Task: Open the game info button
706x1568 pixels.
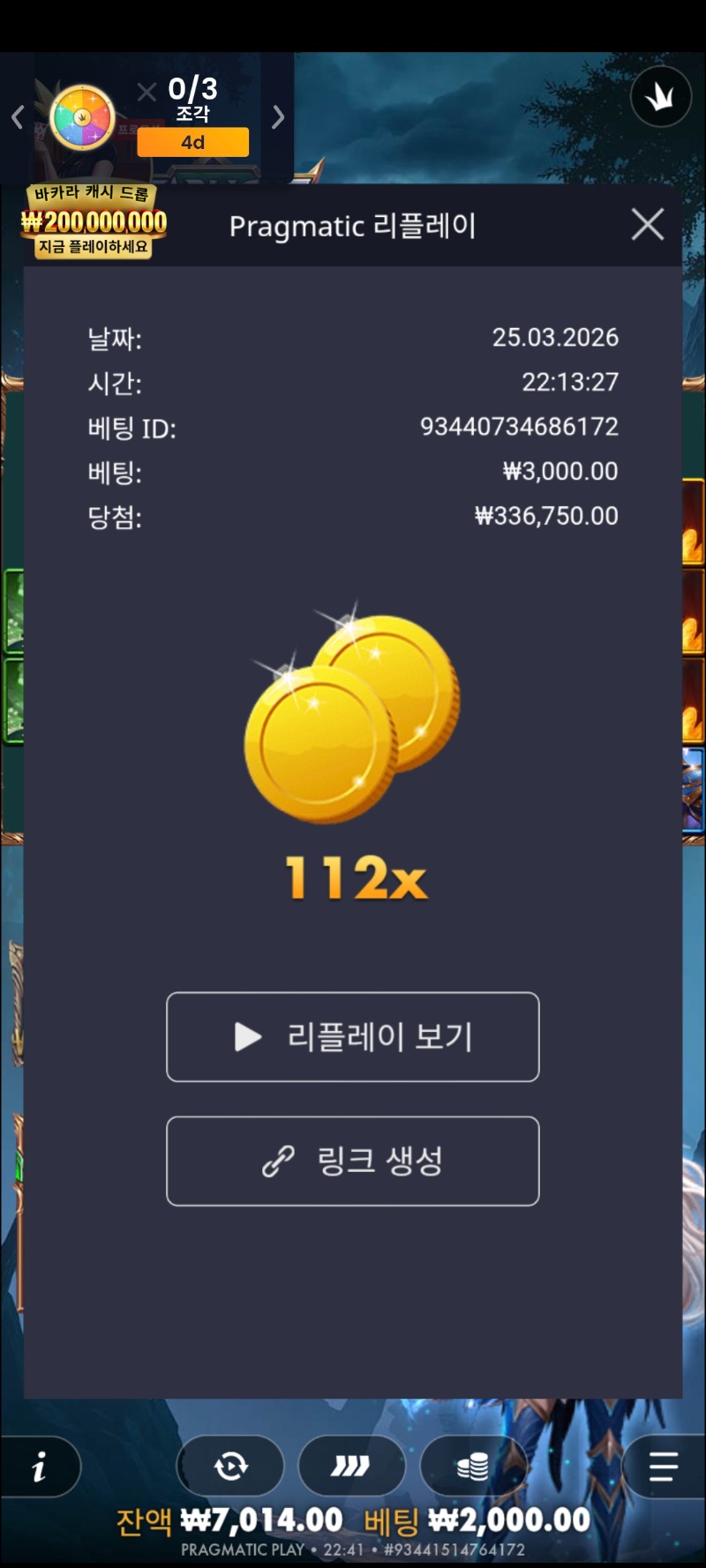Action: click(39, 1467)
